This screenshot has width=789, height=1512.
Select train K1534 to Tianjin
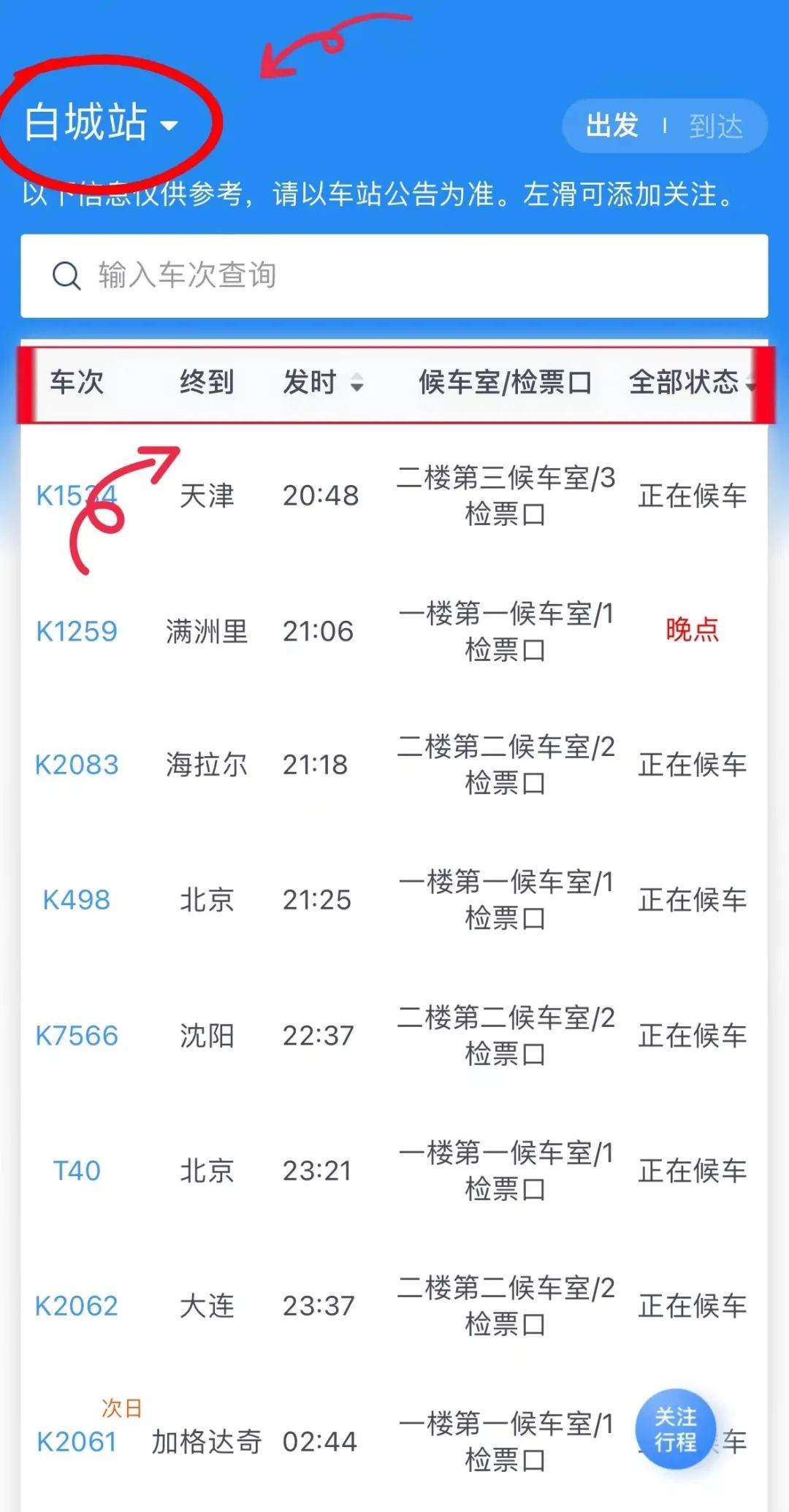click(x=78, y=495)
